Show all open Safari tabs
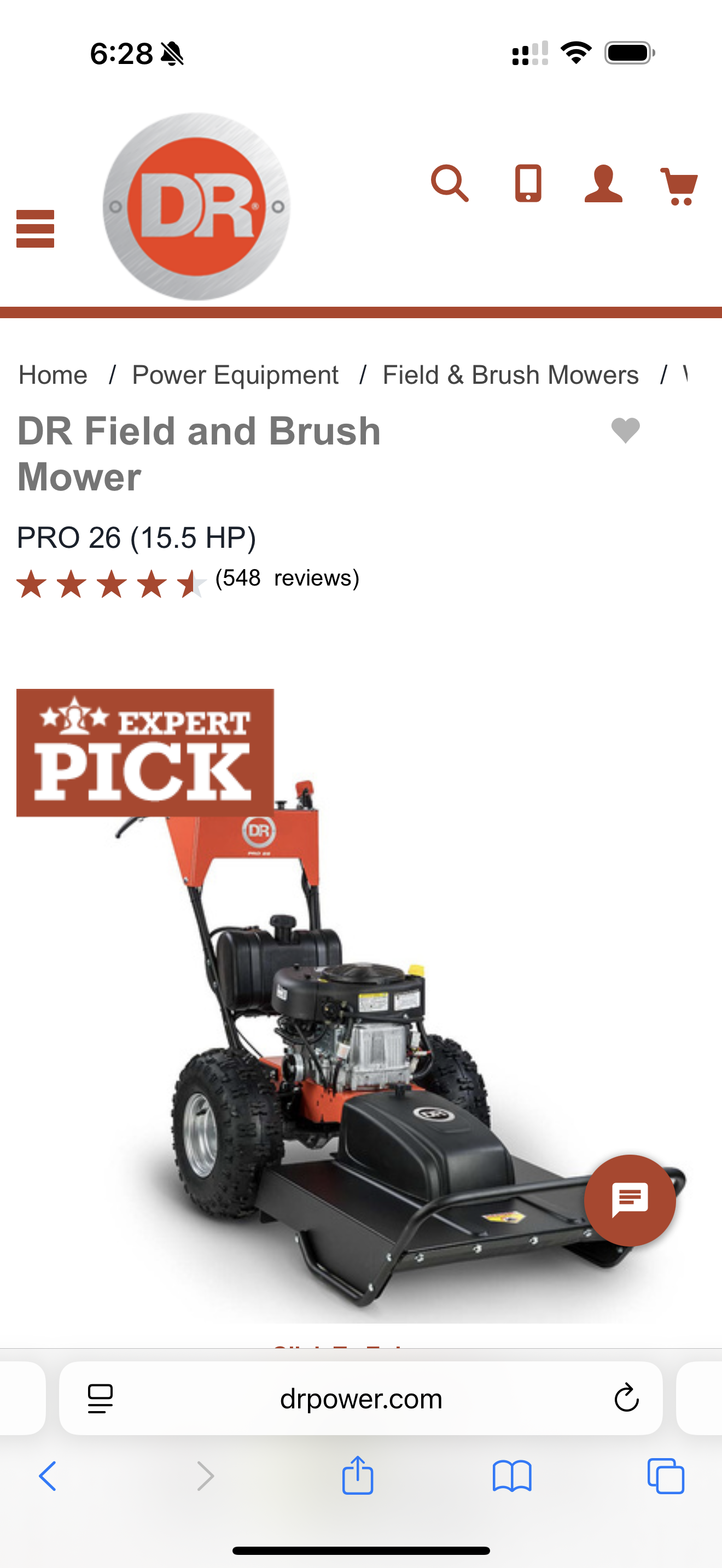 point(665,1476)
